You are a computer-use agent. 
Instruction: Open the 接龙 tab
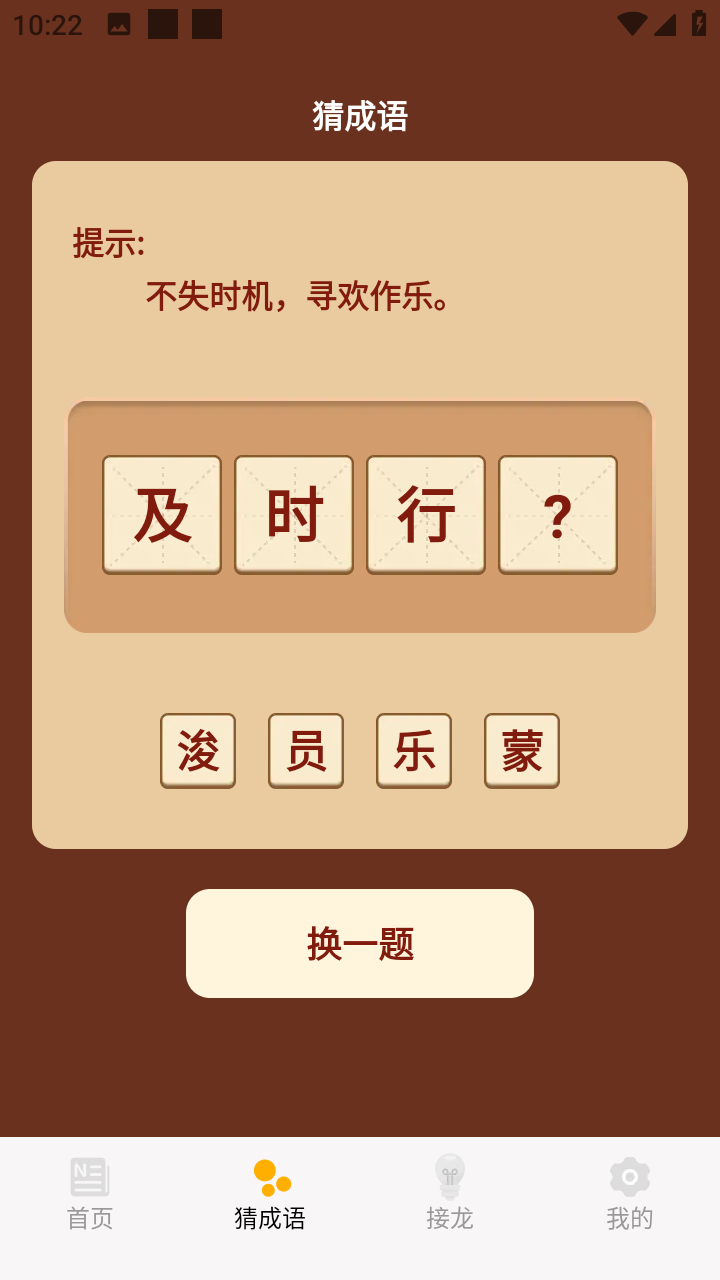pos(450,1194)
